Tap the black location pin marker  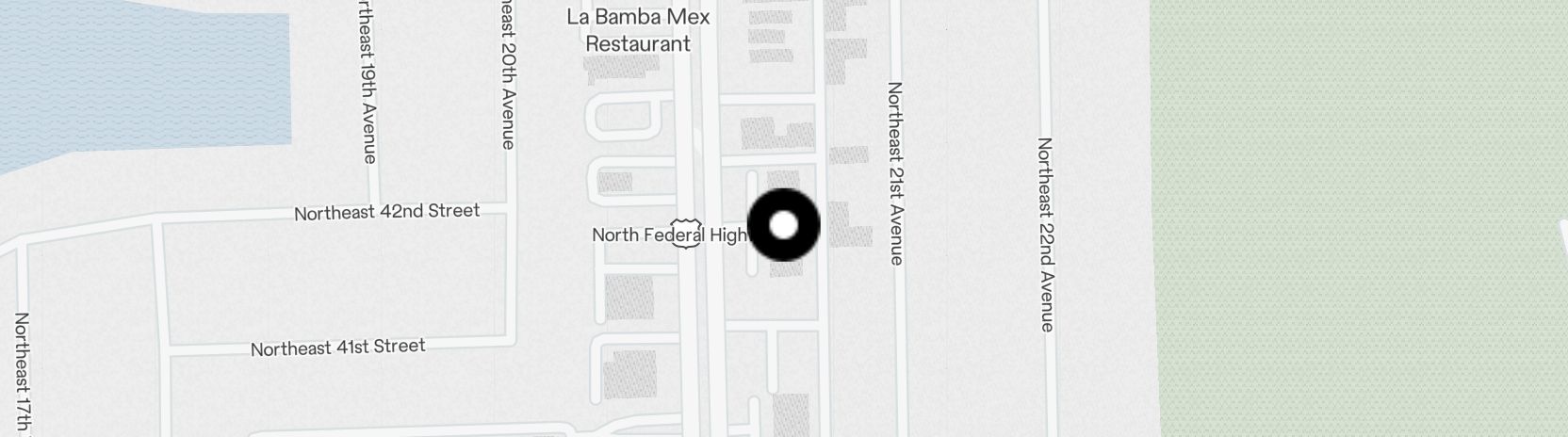[783, 225]
